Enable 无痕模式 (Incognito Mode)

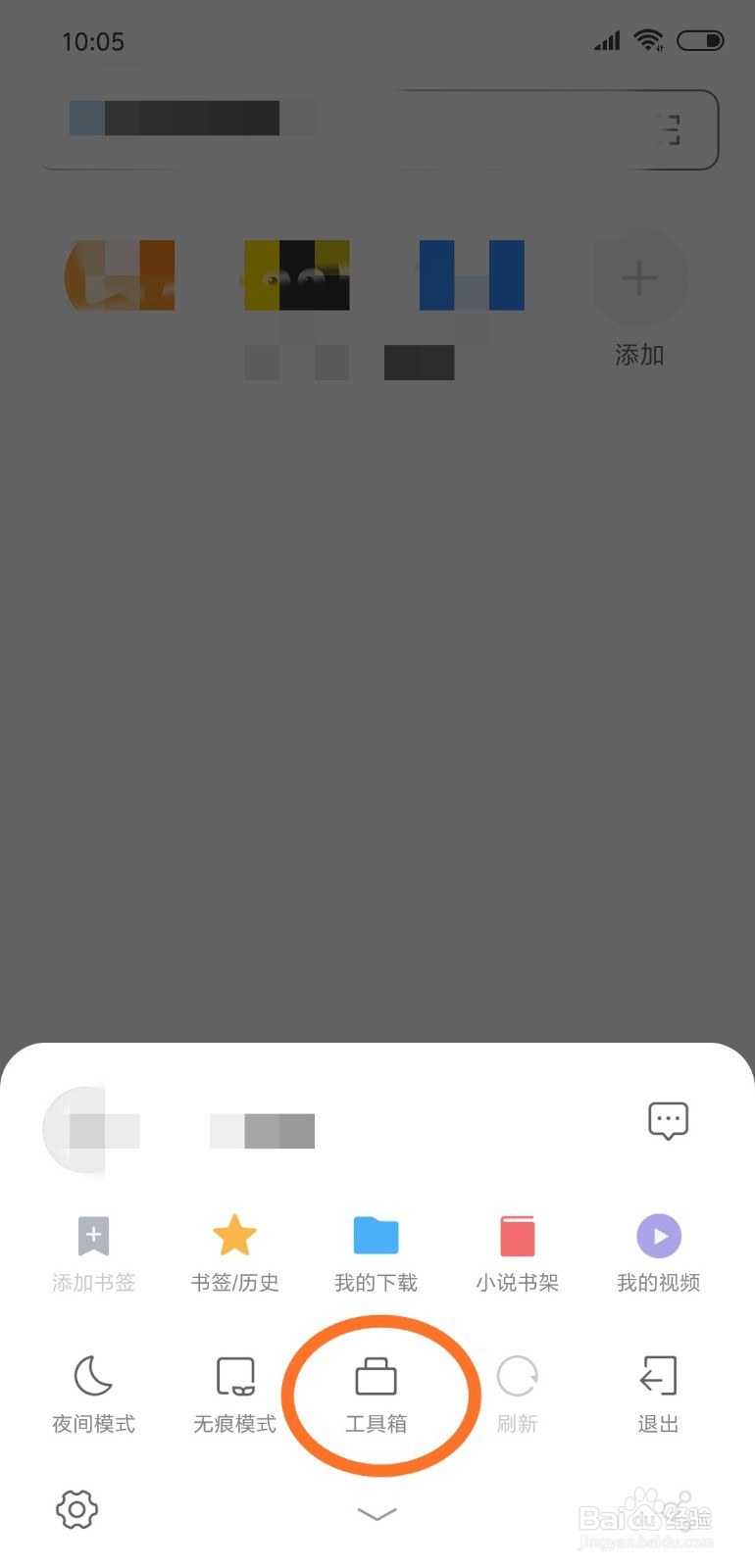pyautogui.click(x=234, y=1385)
